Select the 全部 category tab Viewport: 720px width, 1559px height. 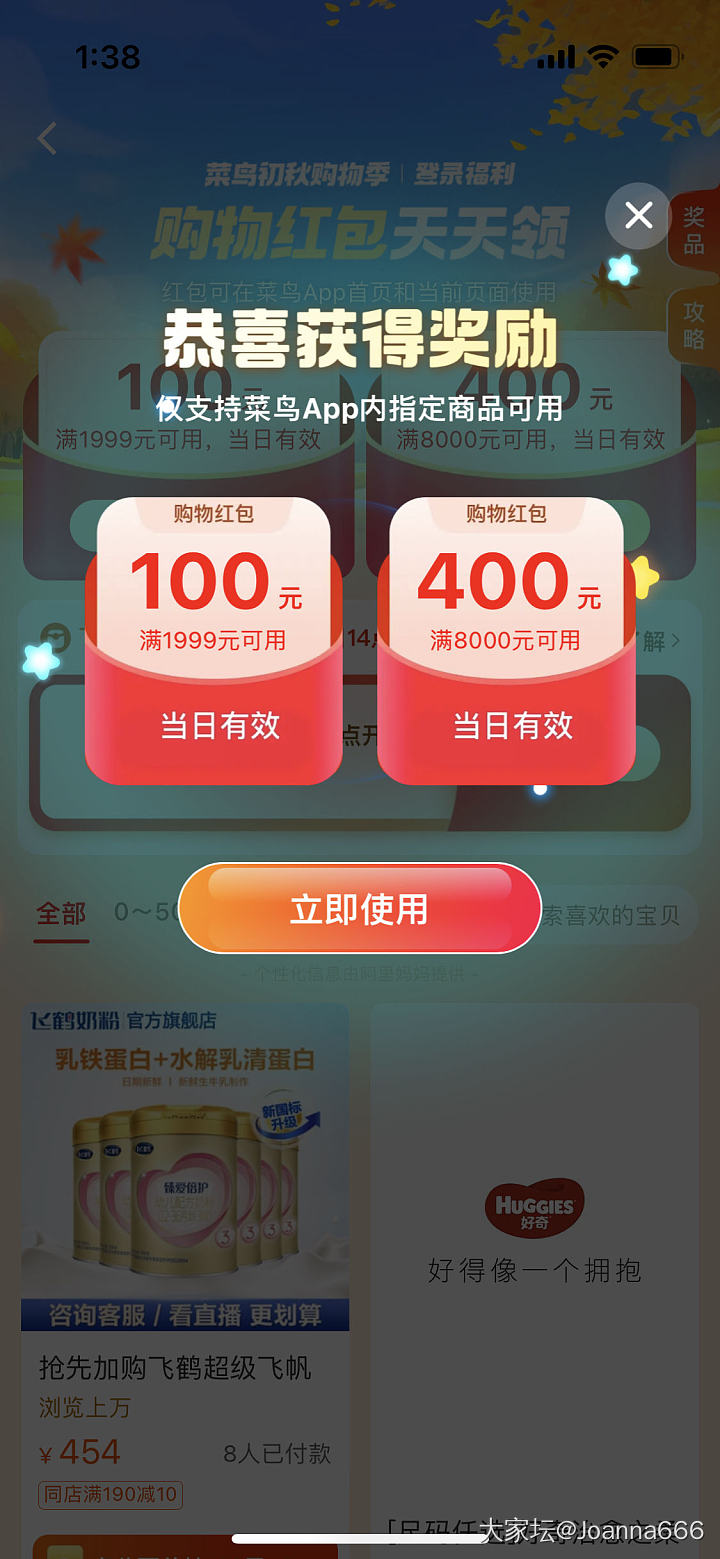tap(62, 913)
